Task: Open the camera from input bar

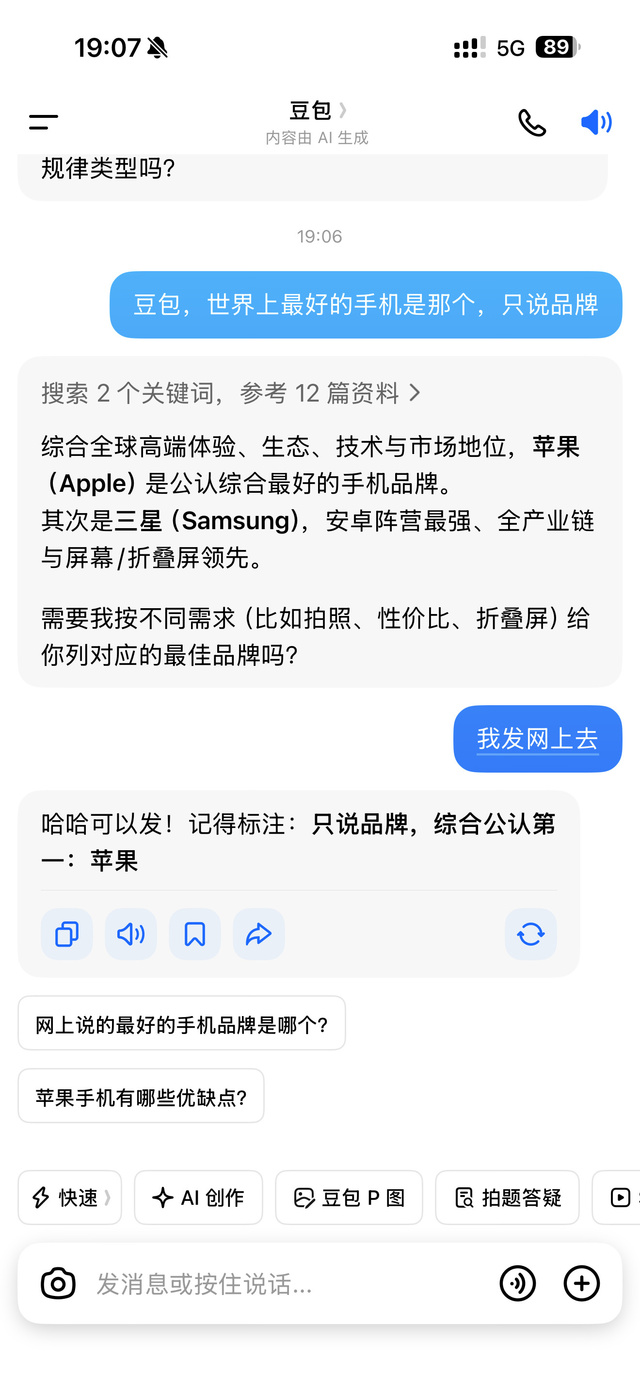Action: coord(58,1283)
